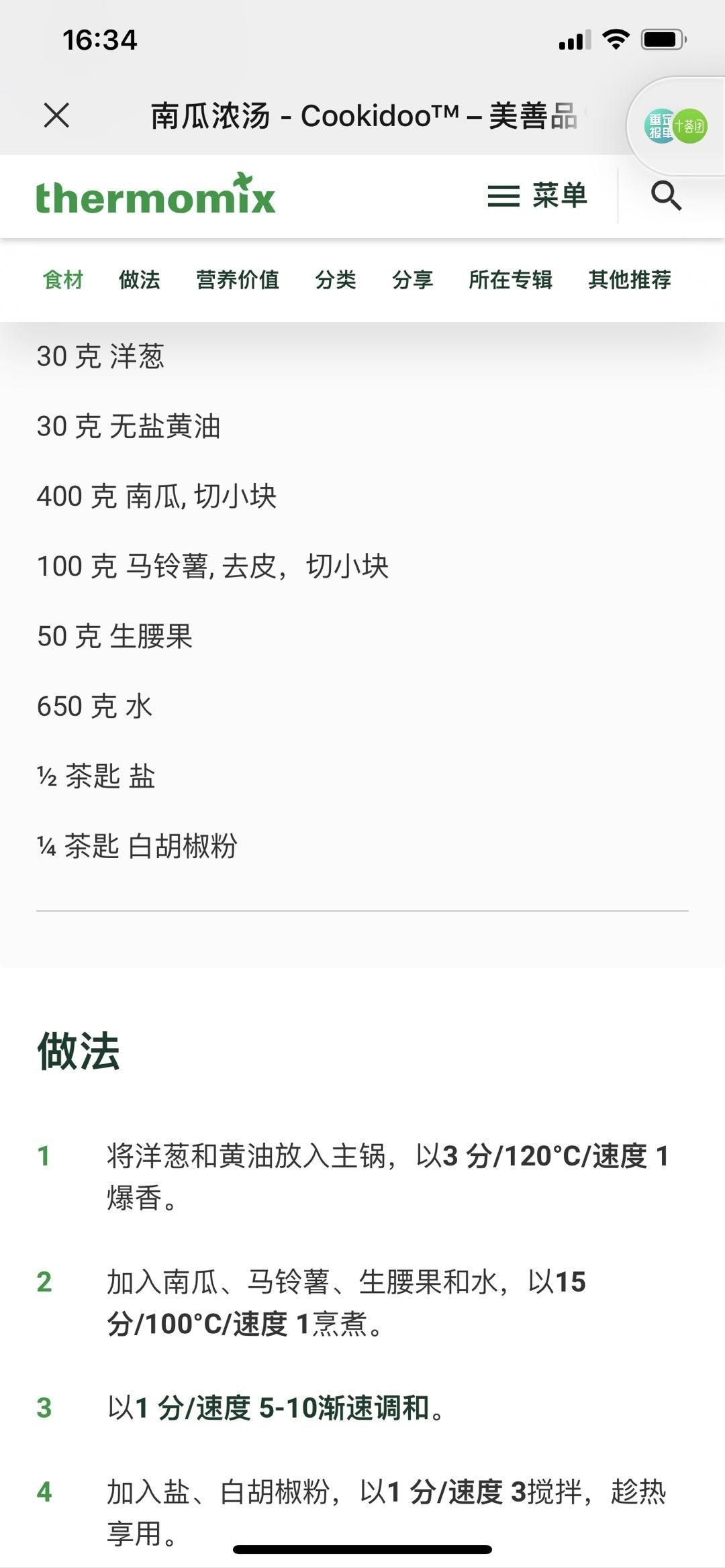This screenshot has width=725, height=1568.
Task: Open the 分享 tab
Action: [x=412, y=280]
